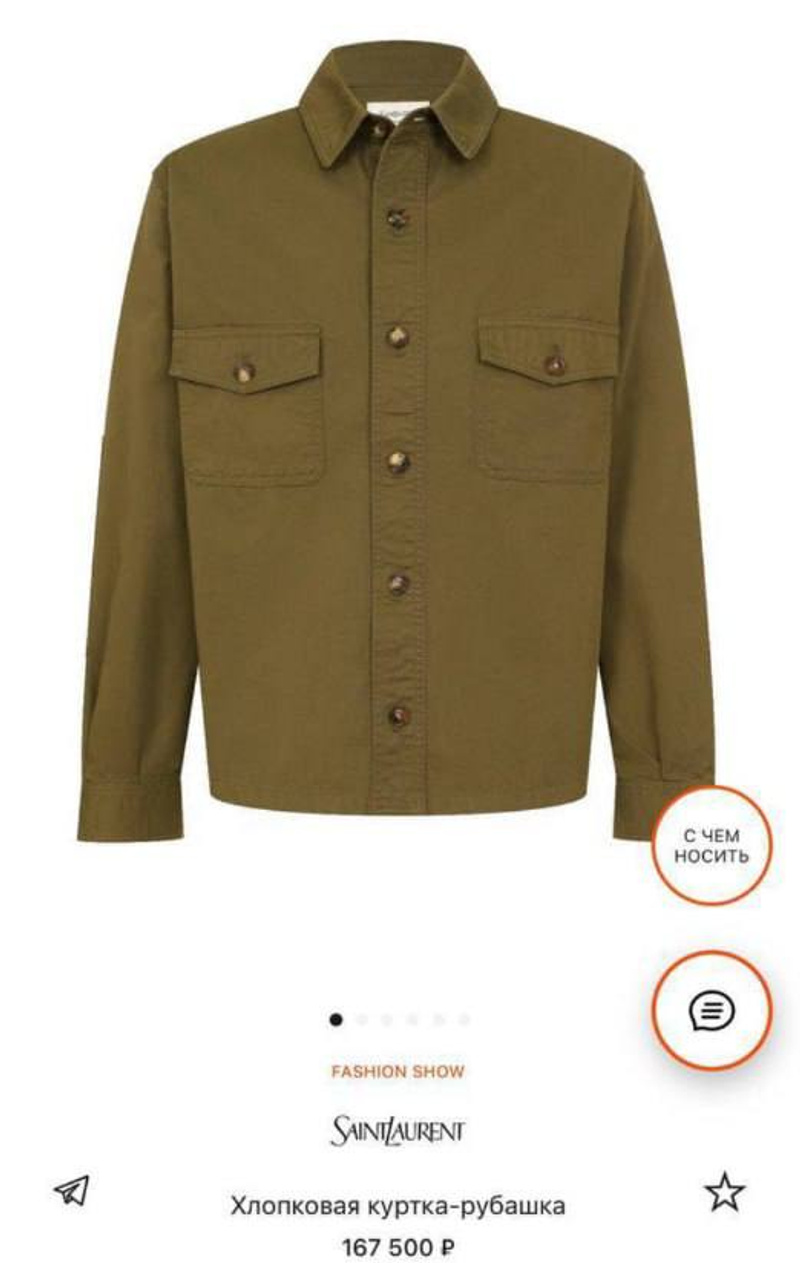Add the jacket to favorites with the star
The width and height of the screenshot is (800, 1263).
pyautogui.click(x=724, y=1191)
